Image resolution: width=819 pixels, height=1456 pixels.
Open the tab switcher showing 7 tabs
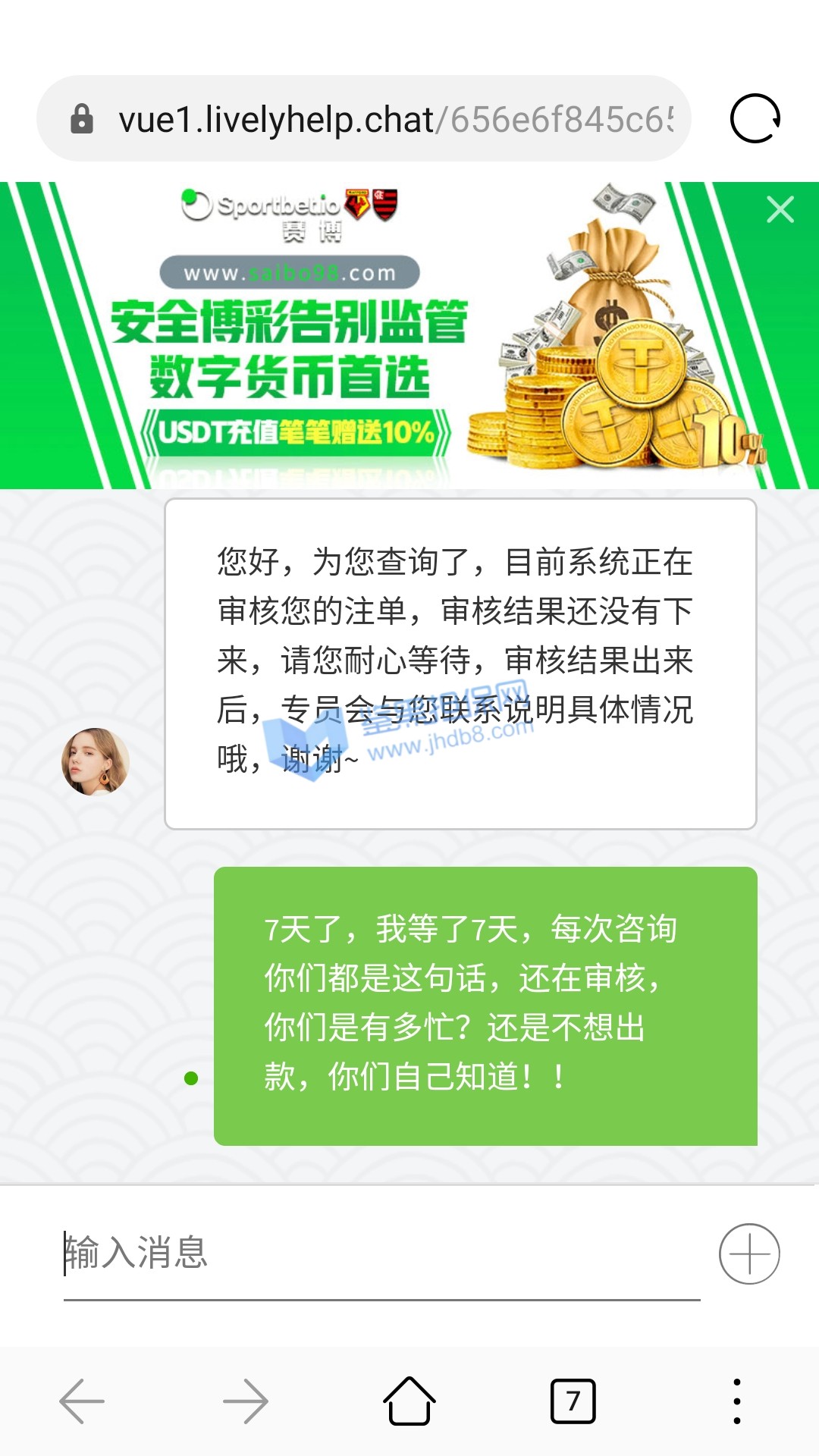click(x=573, y=1401)
